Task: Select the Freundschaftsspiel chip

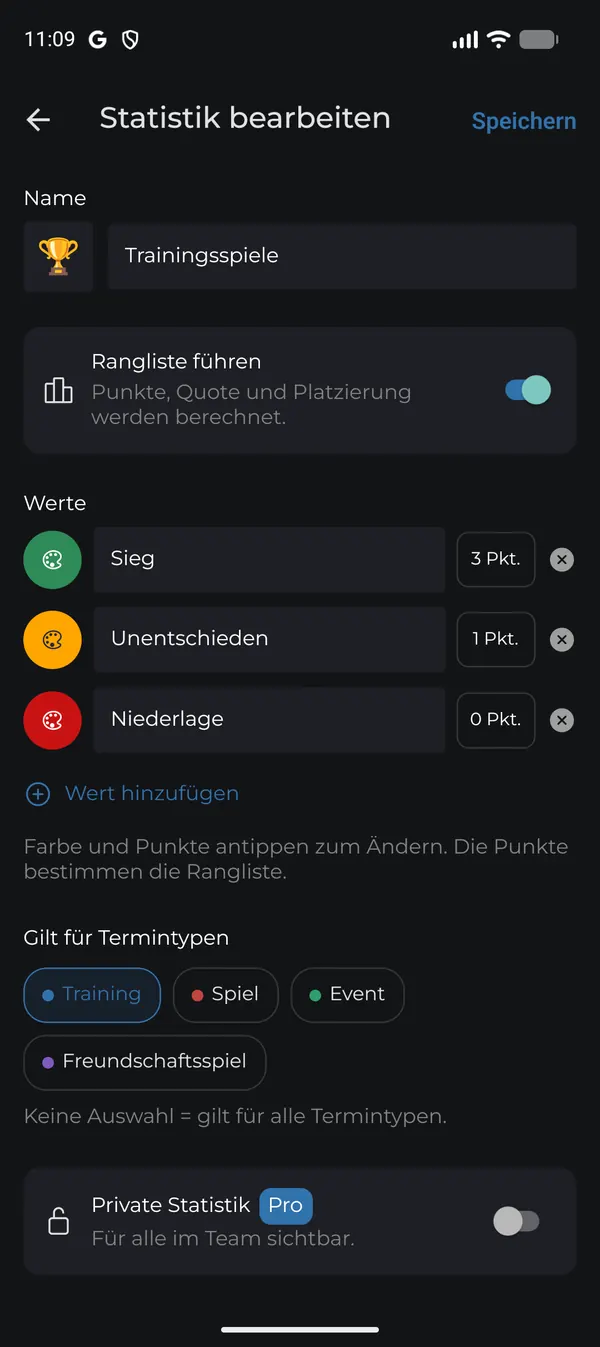Action: coord(145,1062)
